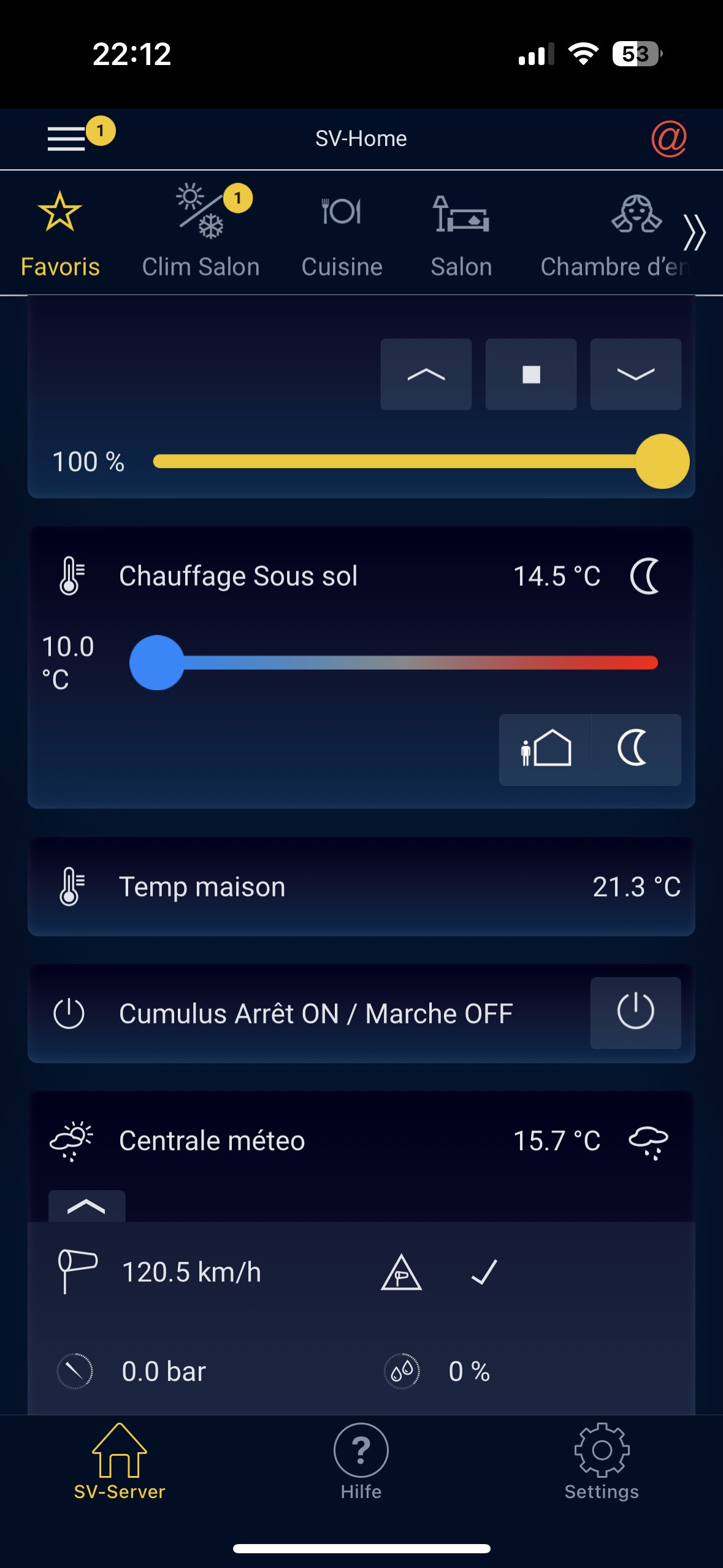Tap the red @ icon

pyautogui.click(x=668, y=139)
